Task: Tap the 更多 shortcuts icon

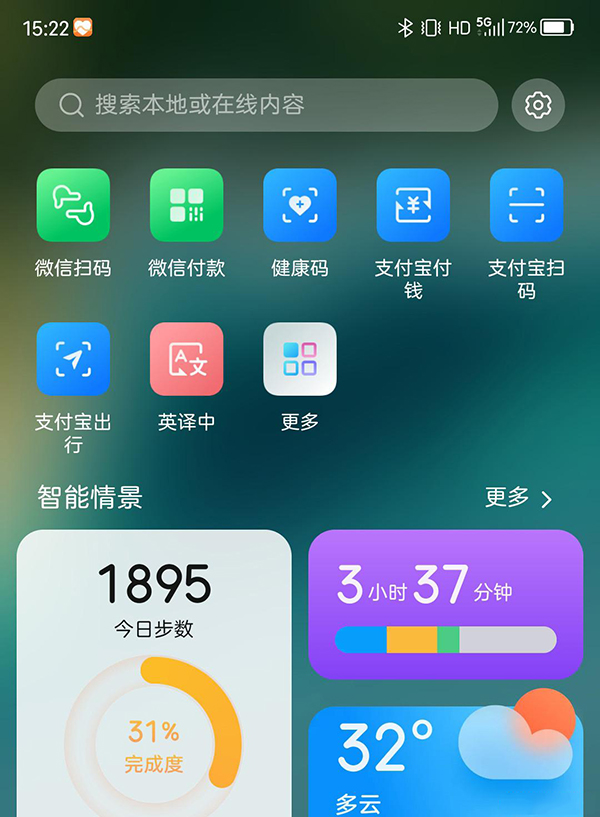Action: coord(299,359)
